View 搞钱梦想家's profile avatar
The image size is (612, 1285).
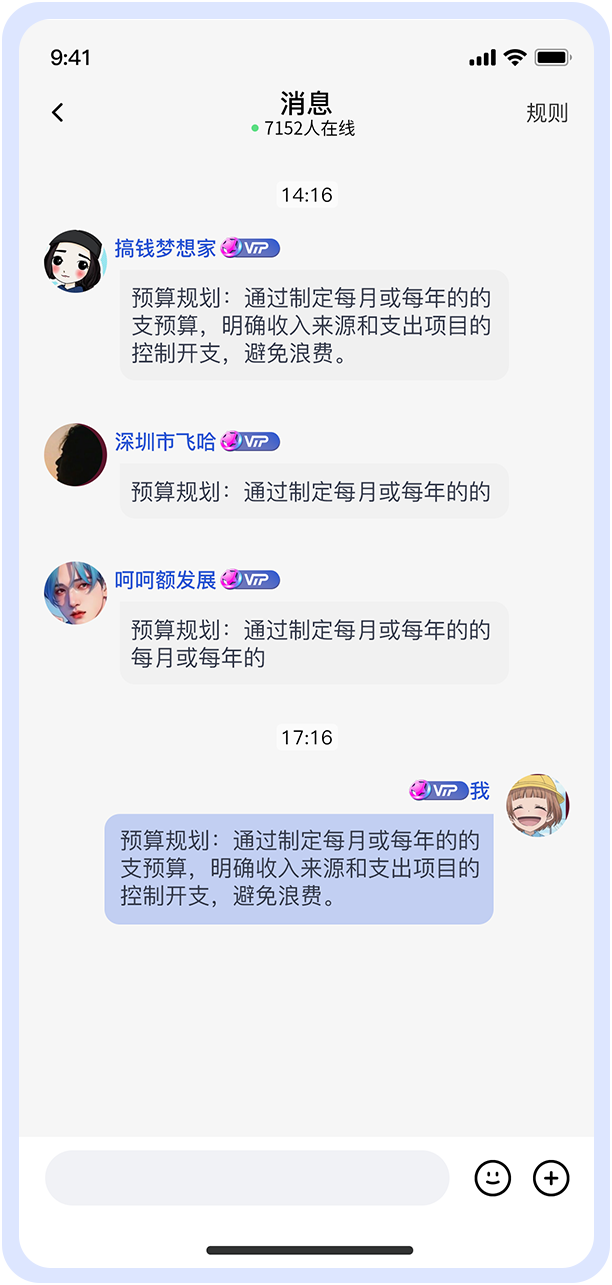[75, 261]
